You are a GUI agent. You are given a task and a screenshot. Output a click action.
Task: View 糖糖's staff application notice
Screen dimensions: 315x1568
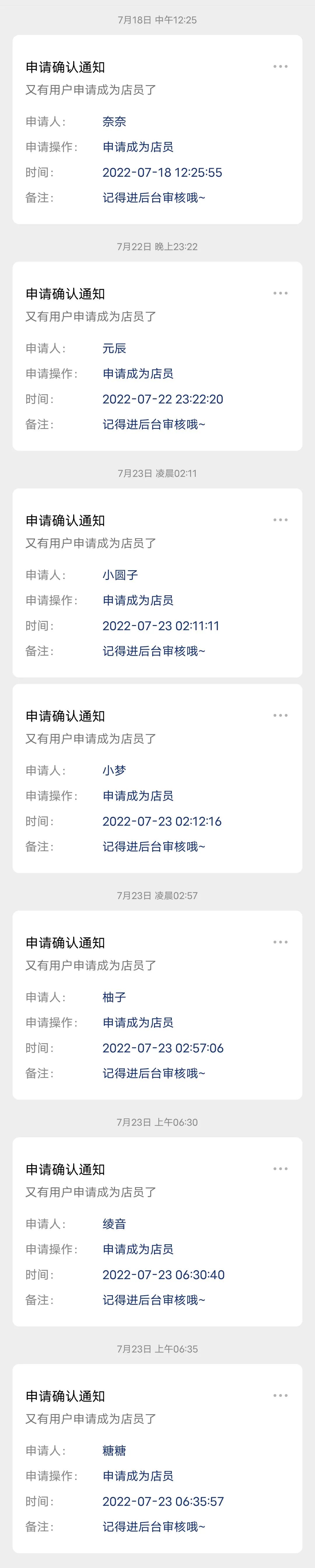(157, 1475)
